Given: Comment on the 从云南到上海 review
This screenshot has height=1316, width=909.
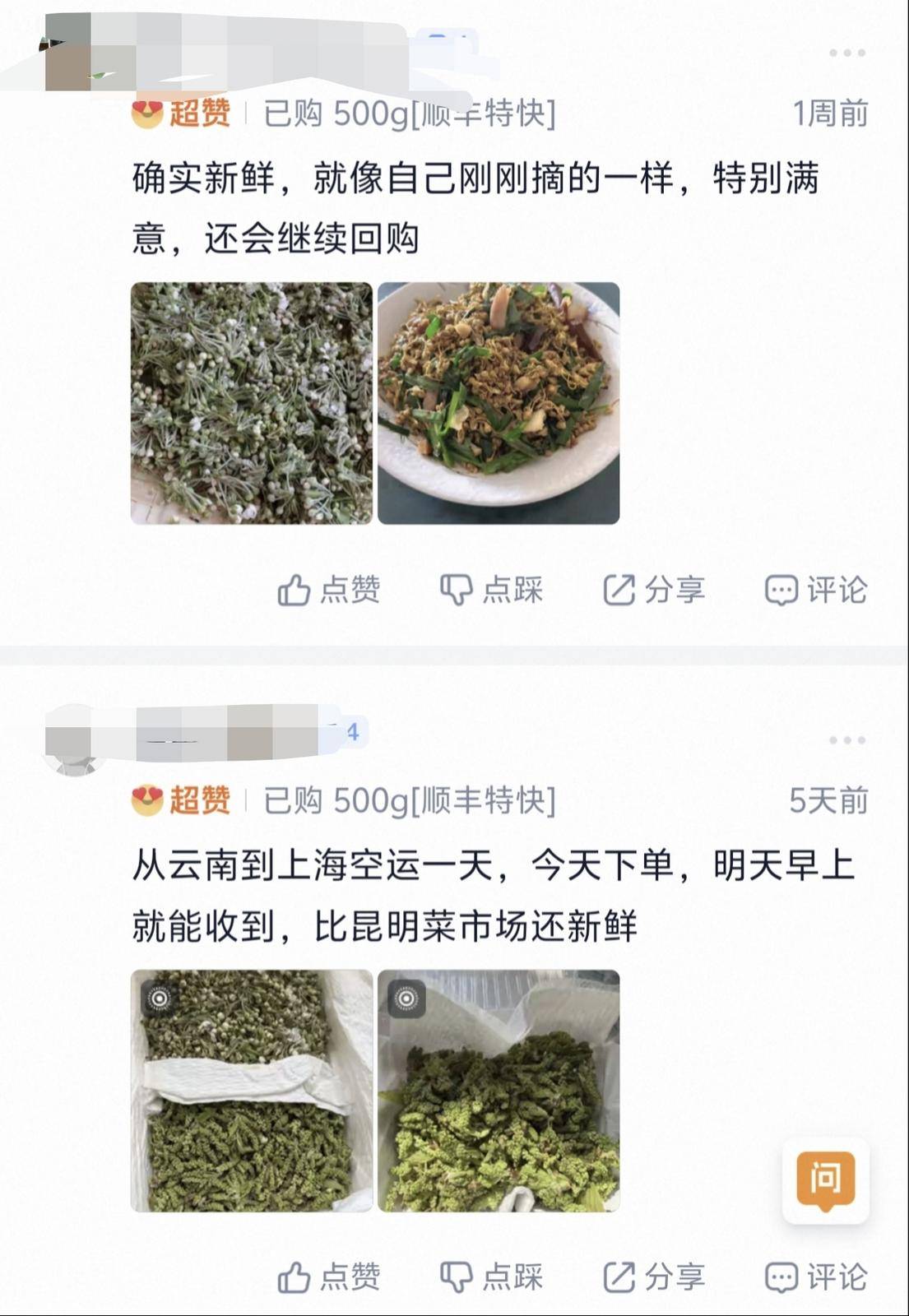Looking at the screenshot, I should click(x=816, y=1277).
